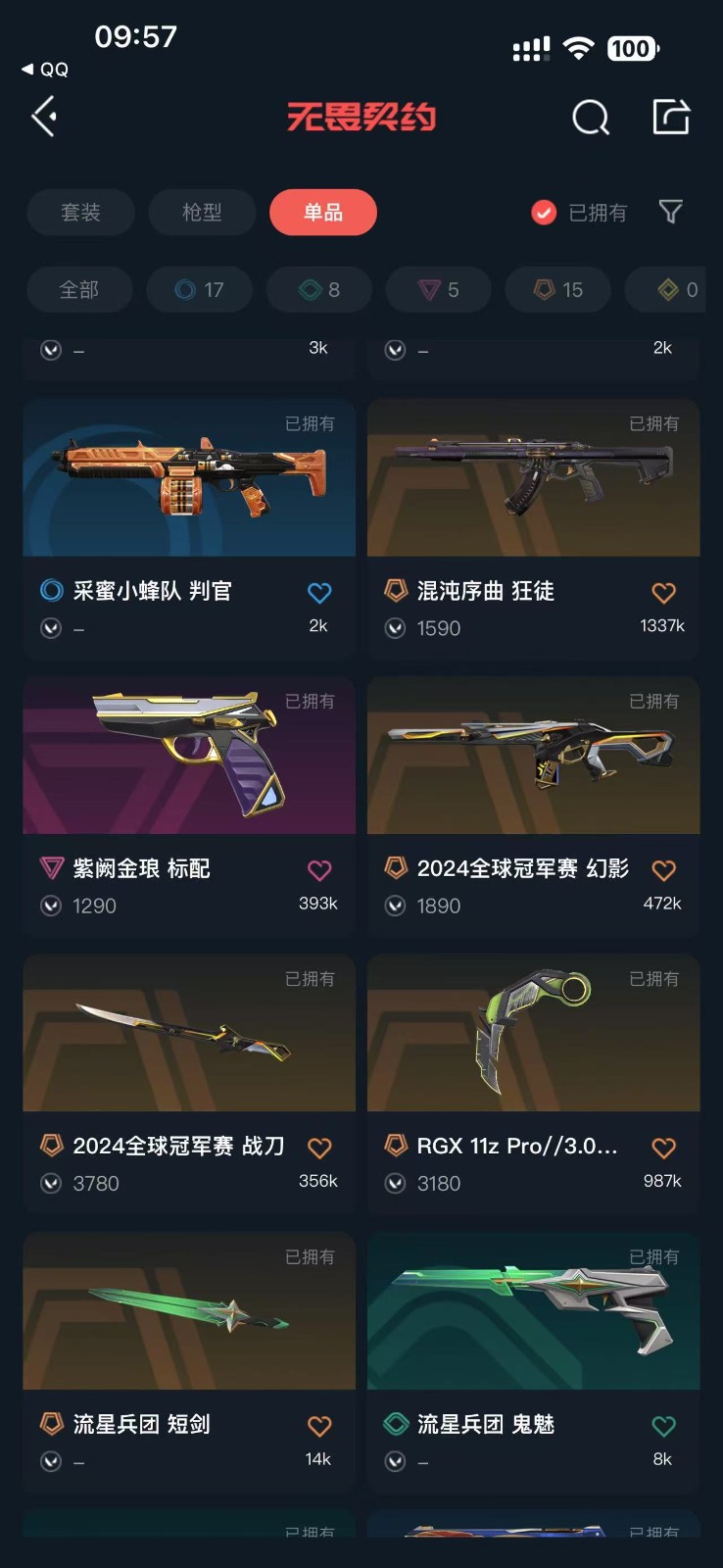Open the 紫阙金琅 标配 skin card
This screenshot has width=723, height=1568.
(x=189, y=758)
